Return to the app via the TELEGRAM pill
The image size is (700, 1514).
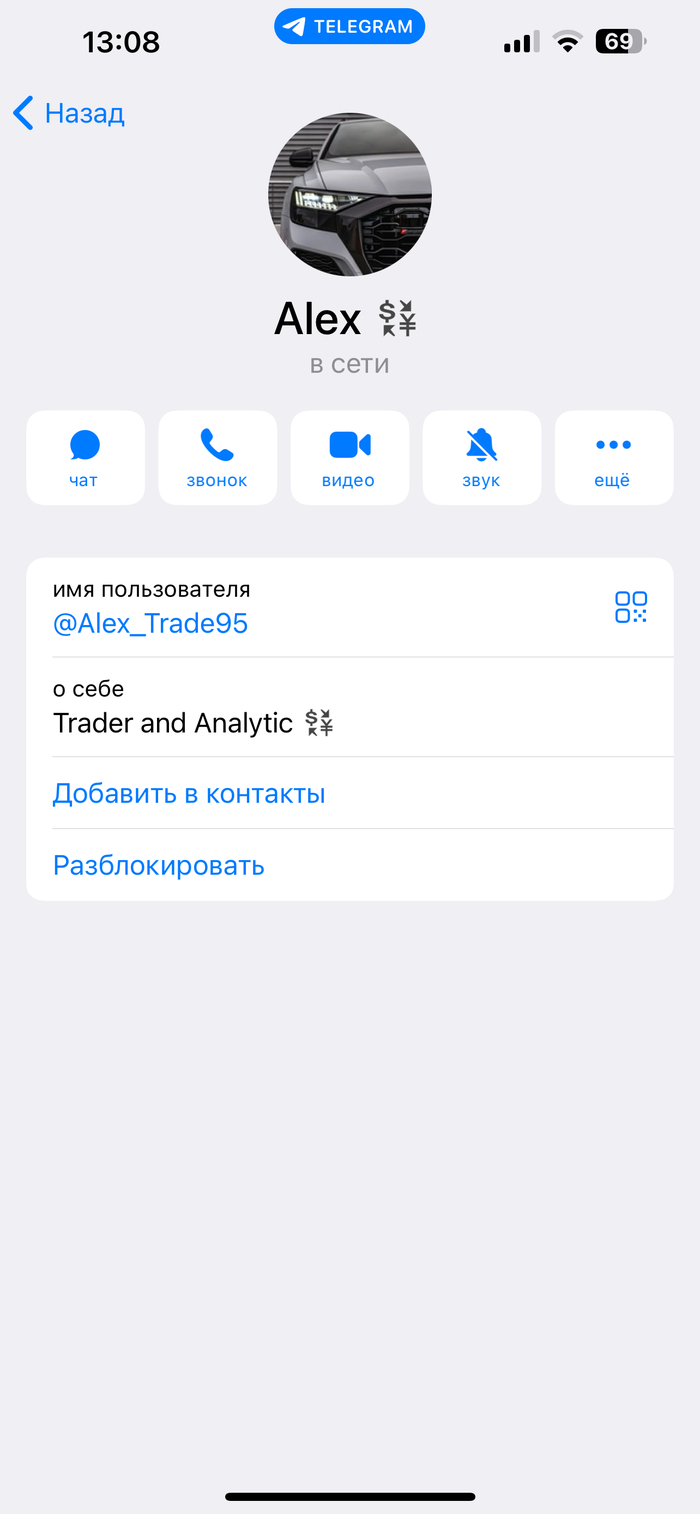point(350,27)
